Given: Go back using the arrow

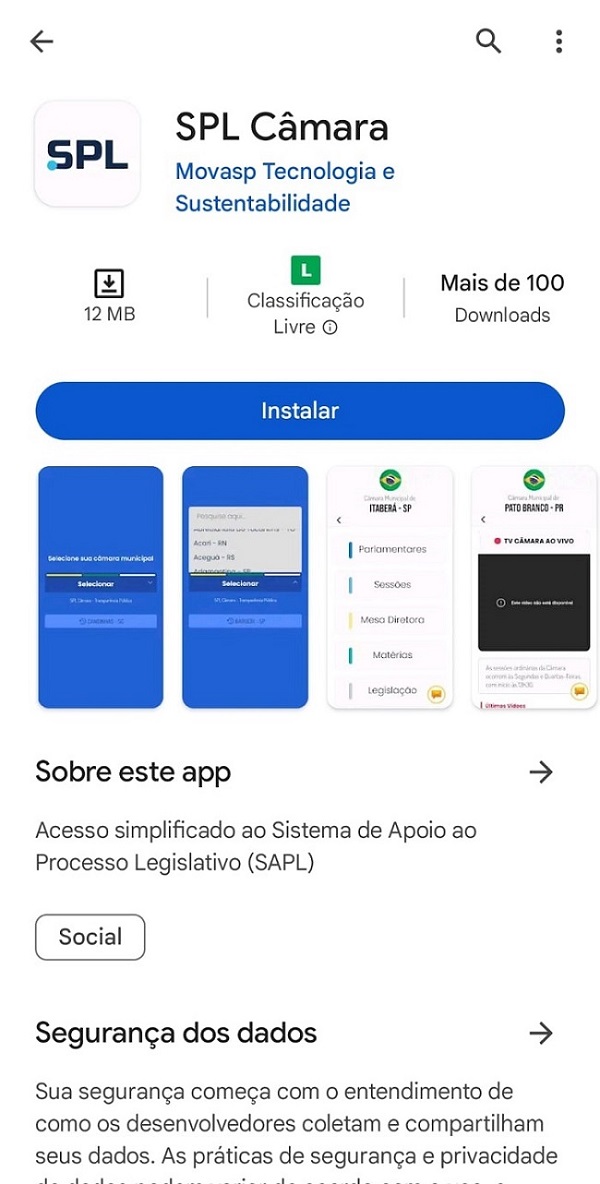Looking at the screenshot, I should tap(42, 41).
